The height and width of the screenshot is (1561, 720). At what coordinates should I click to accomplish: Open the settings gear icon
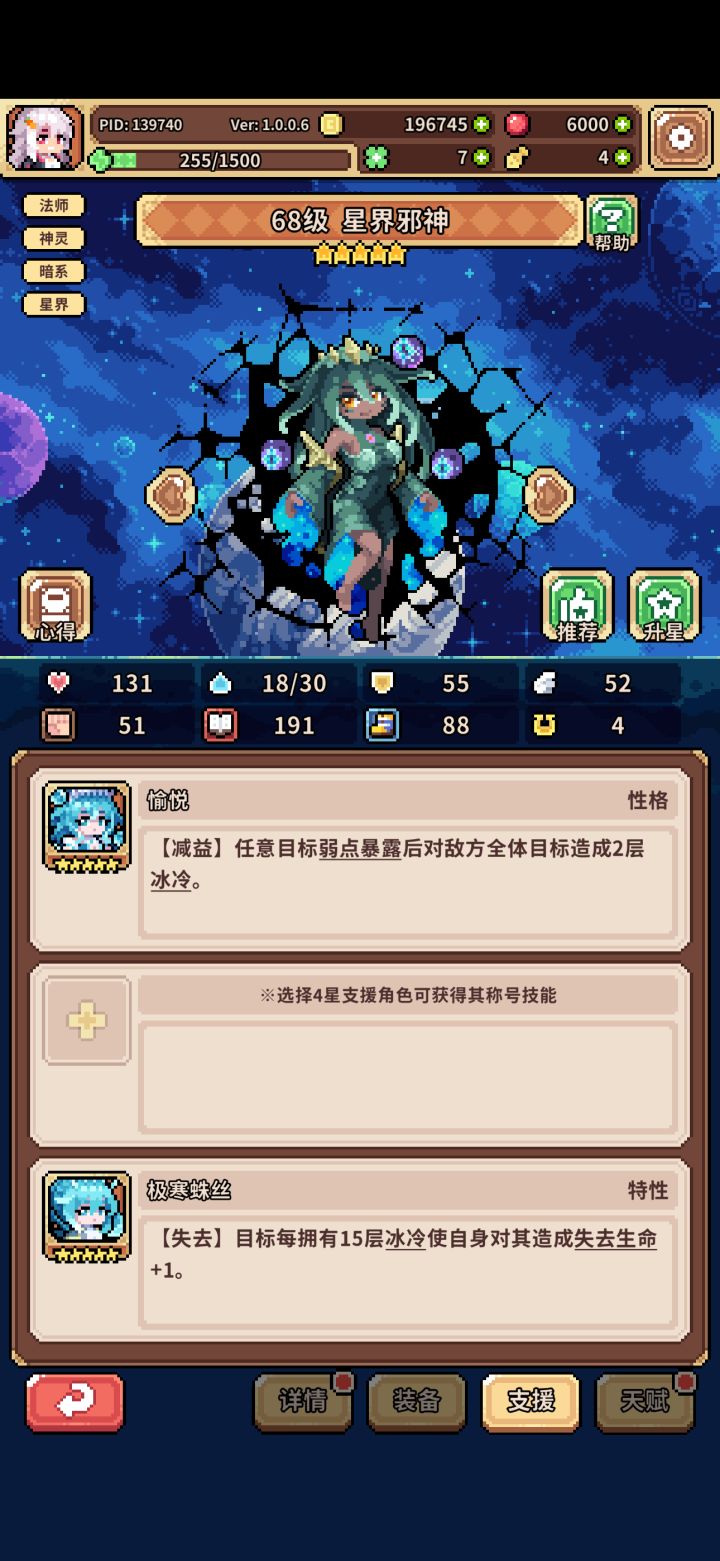(683, 136)
